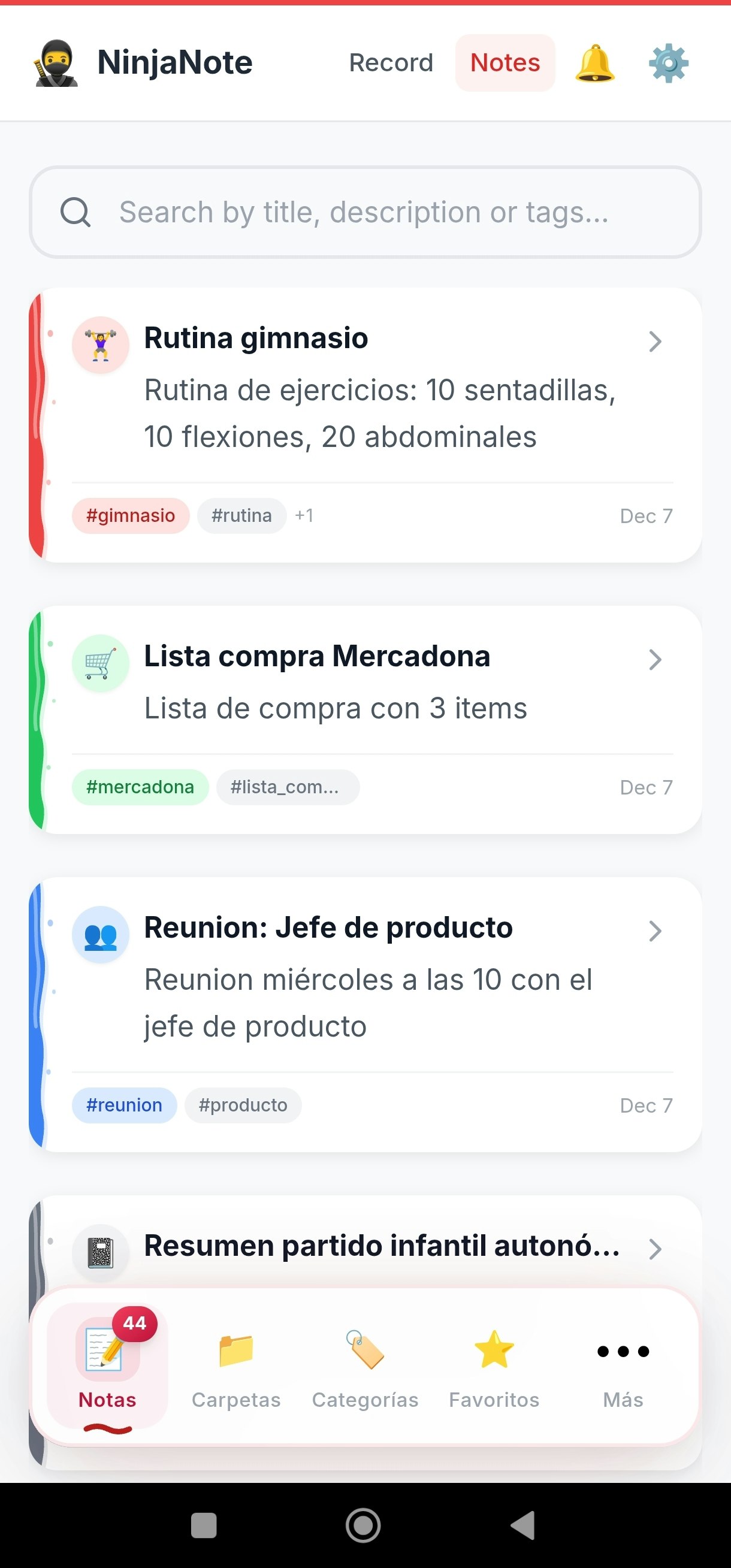This screenshot has height=1568, width=731.
Task: Open the settings gear
Action: (x=668, y=63)
